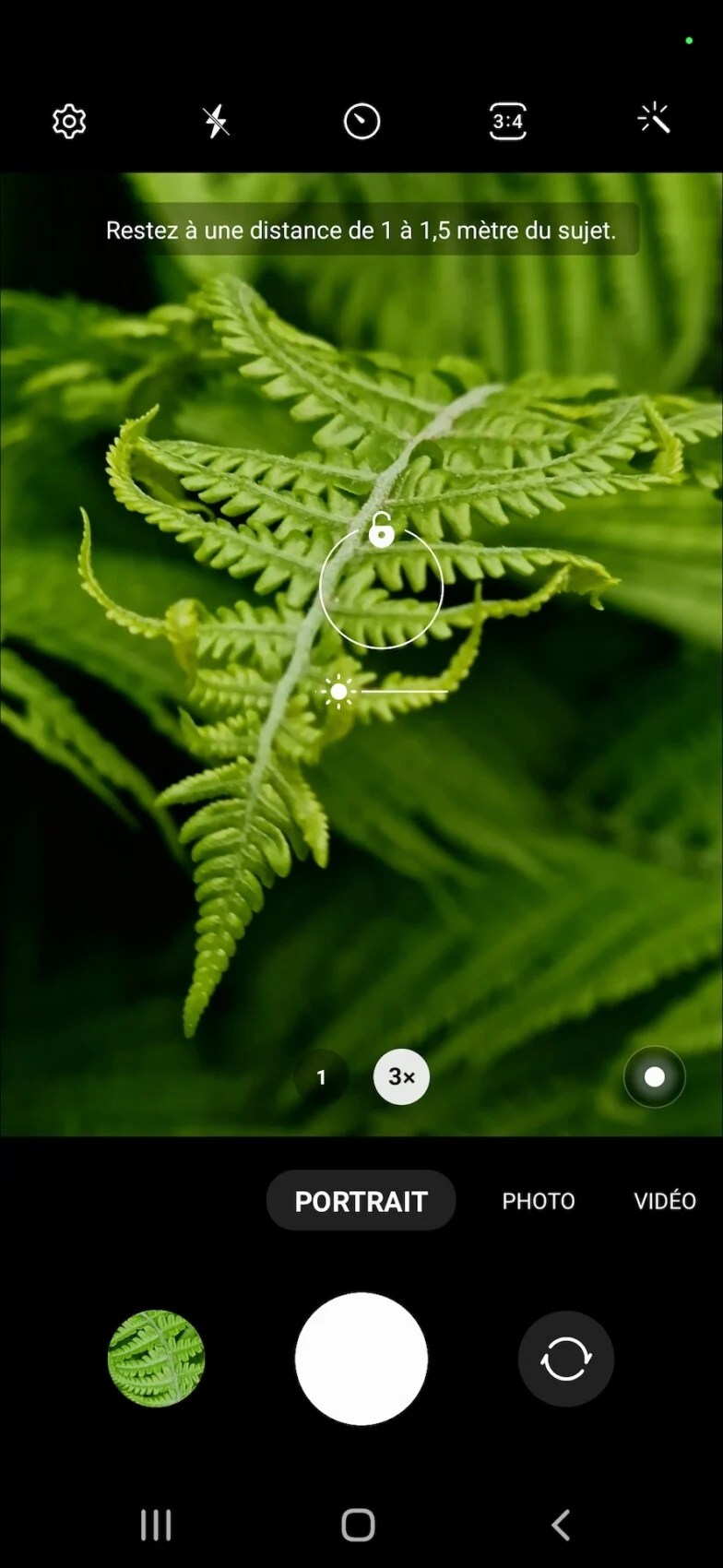Take a picture with the shutter button
723x1568 pixels.
point(361,1359)
